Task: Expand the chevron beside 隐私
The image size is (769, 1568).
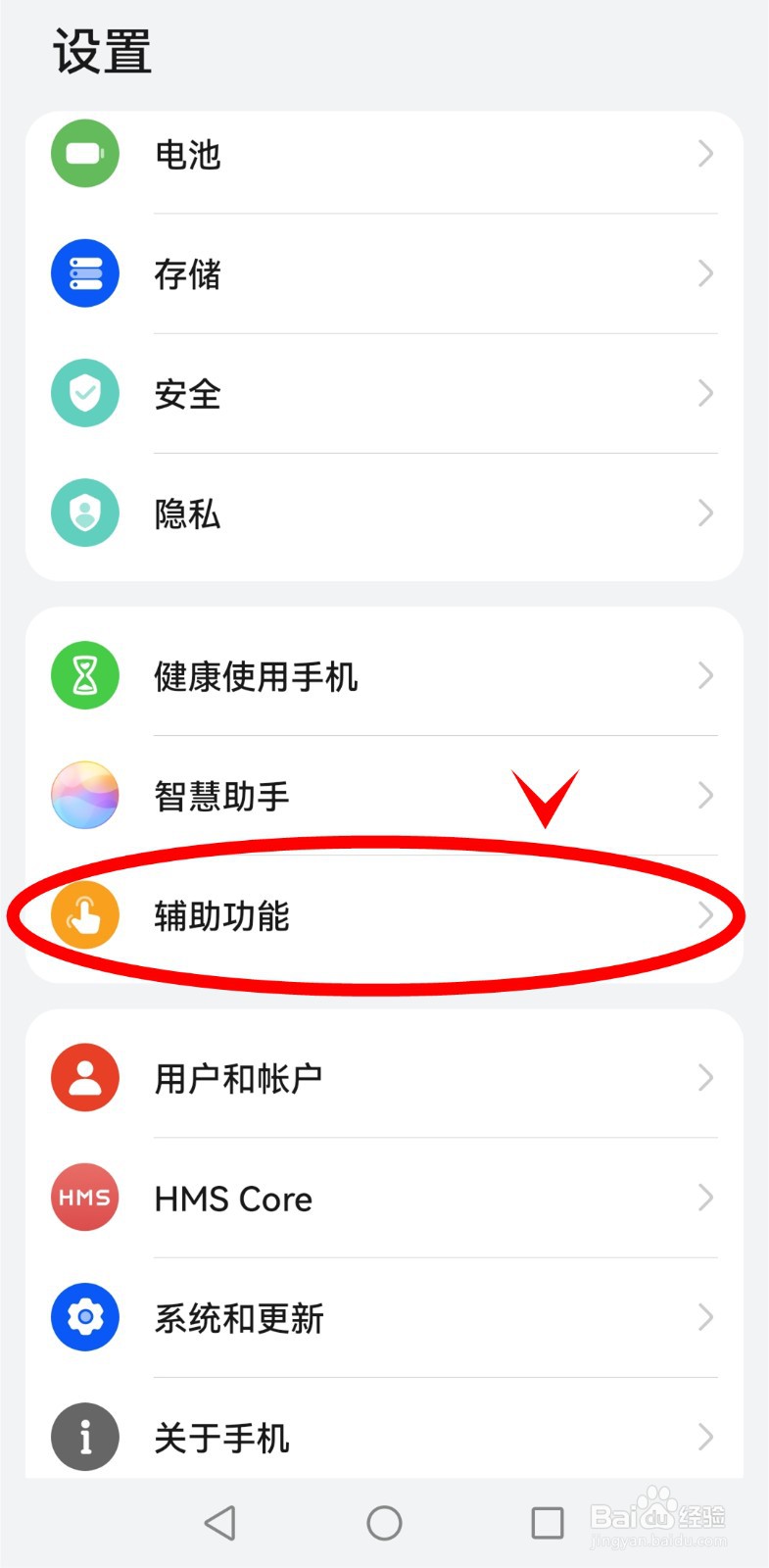Action: [x=705, y=513]
